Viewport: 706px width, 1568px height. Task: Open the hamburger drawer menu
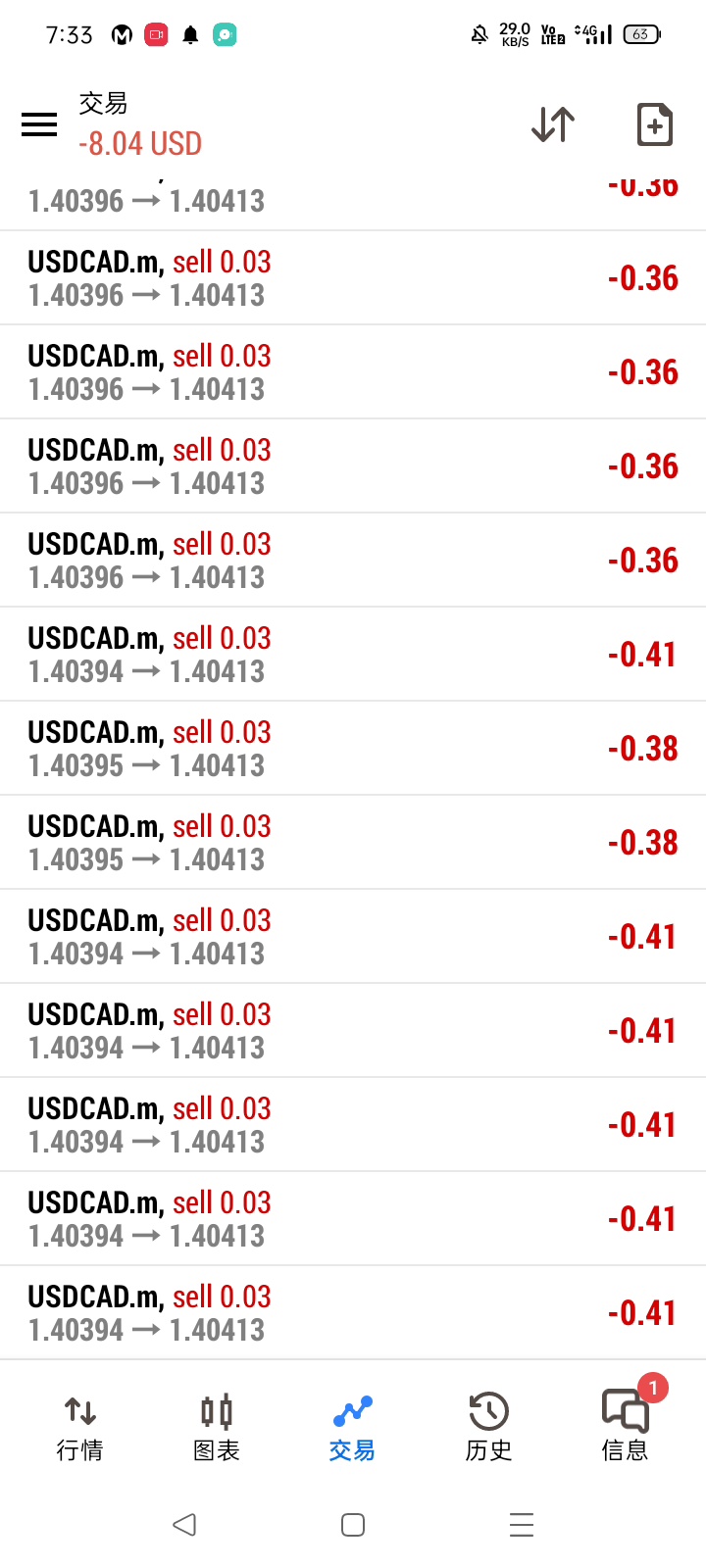tap(39, 124)
